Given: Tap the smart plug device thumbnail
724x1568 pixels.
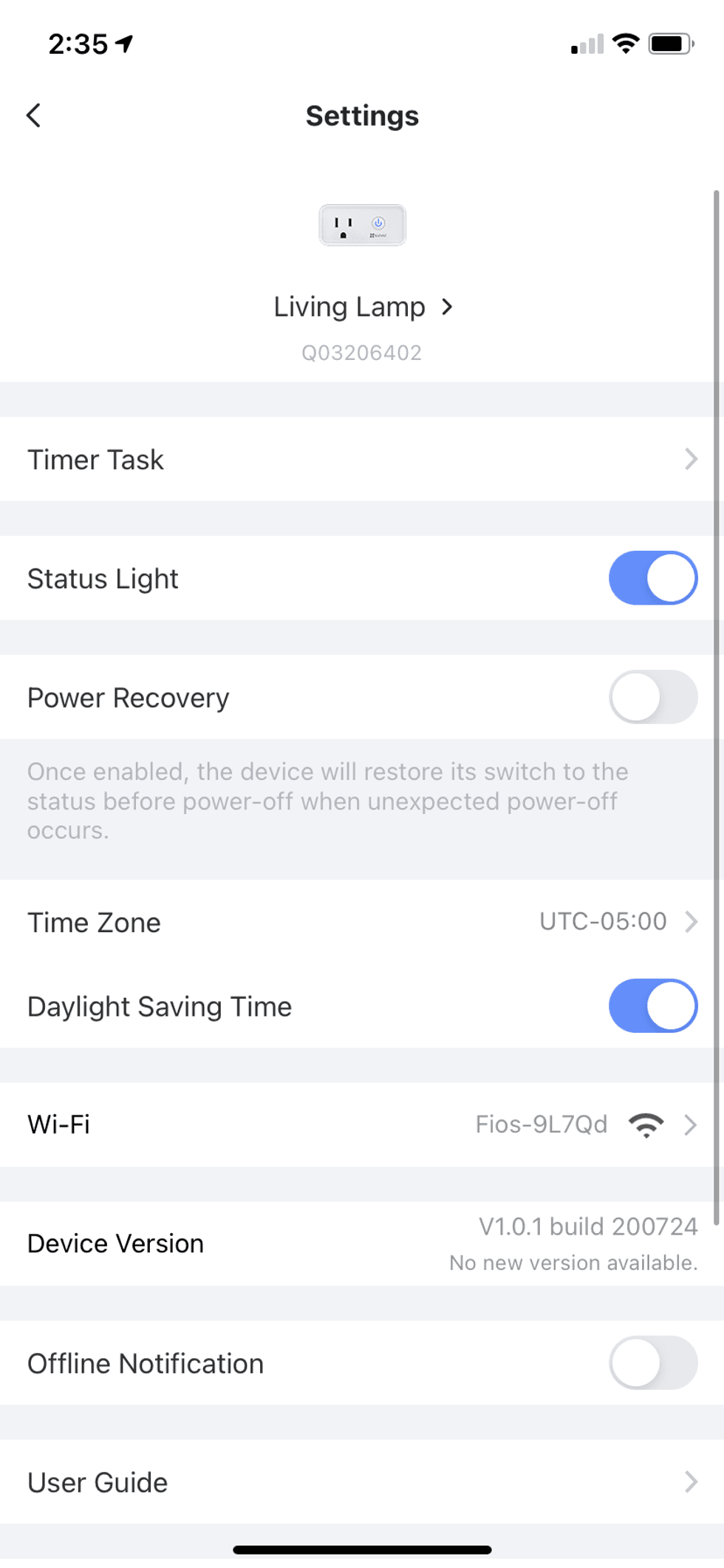Looking at the screenshot, I should coord(361,225).
